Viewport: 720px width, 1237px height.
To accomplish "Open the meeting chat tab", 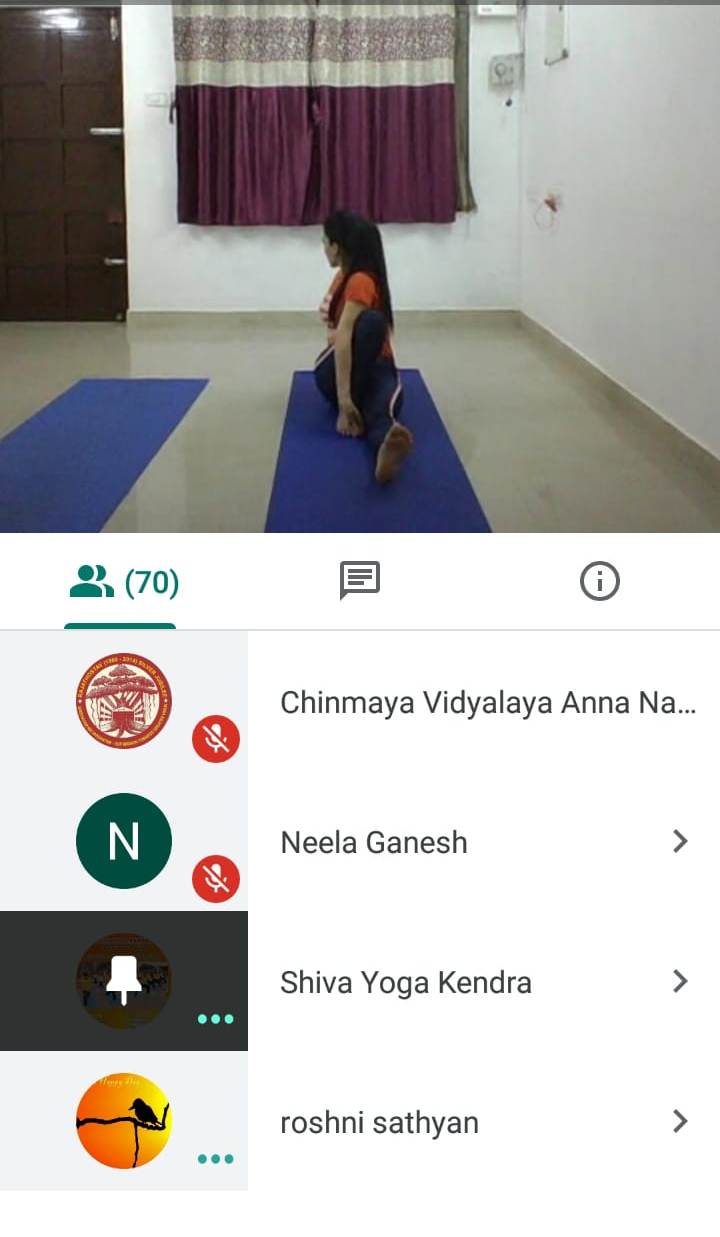I will [359, 581].
